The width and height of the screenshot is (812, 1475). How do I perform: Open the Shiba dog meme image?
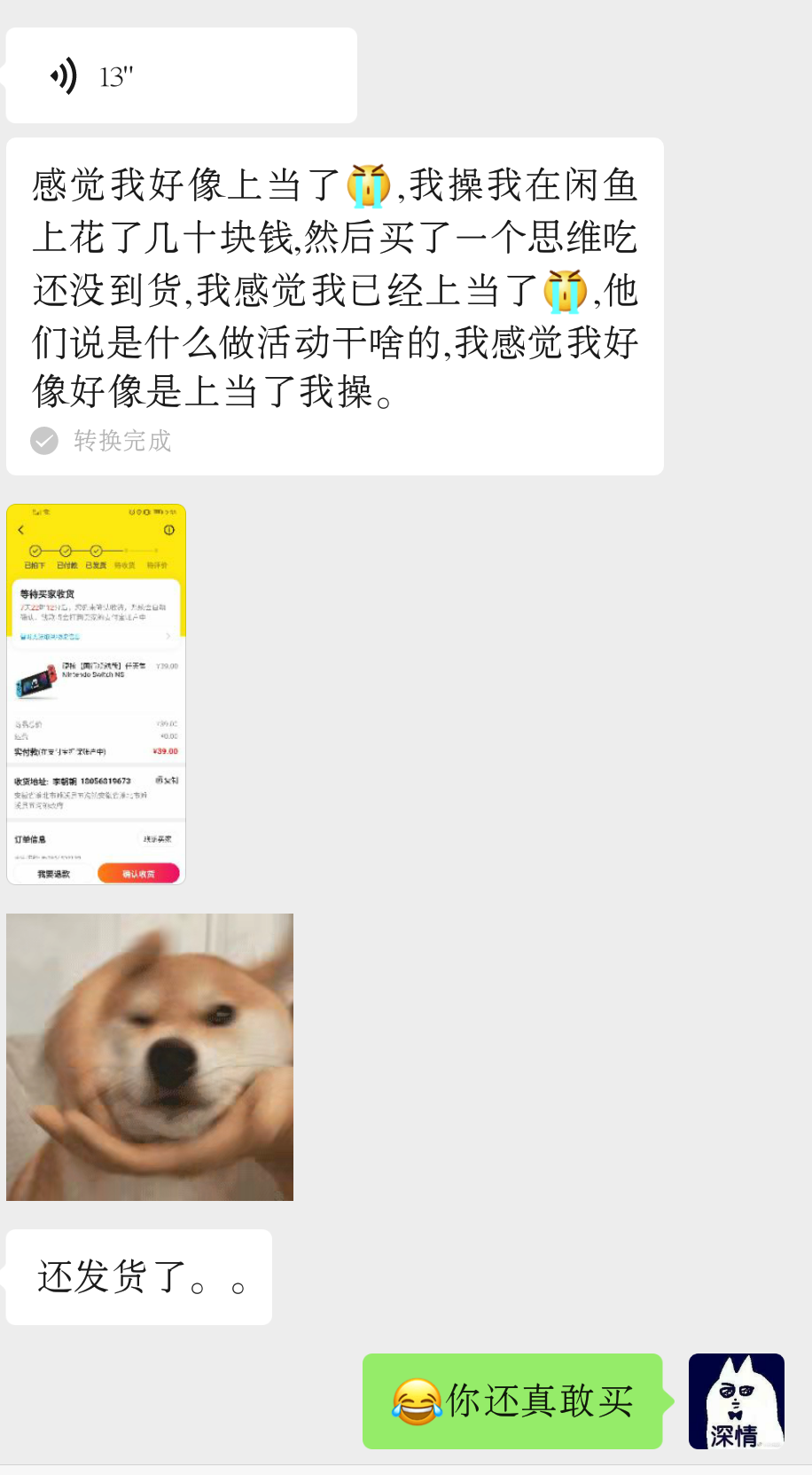click(150, 1056)
